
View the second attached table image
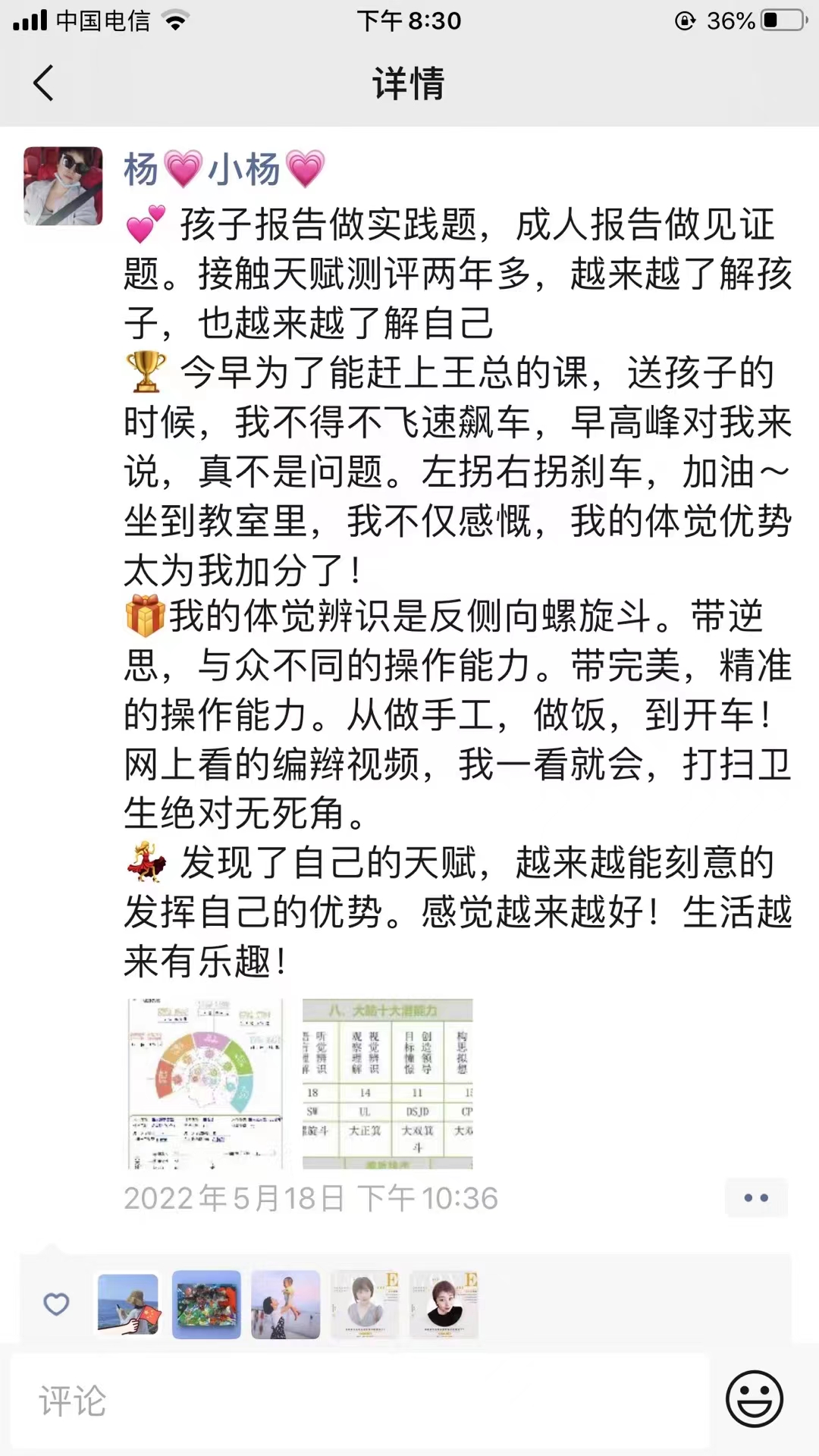tap(388, 1083)
